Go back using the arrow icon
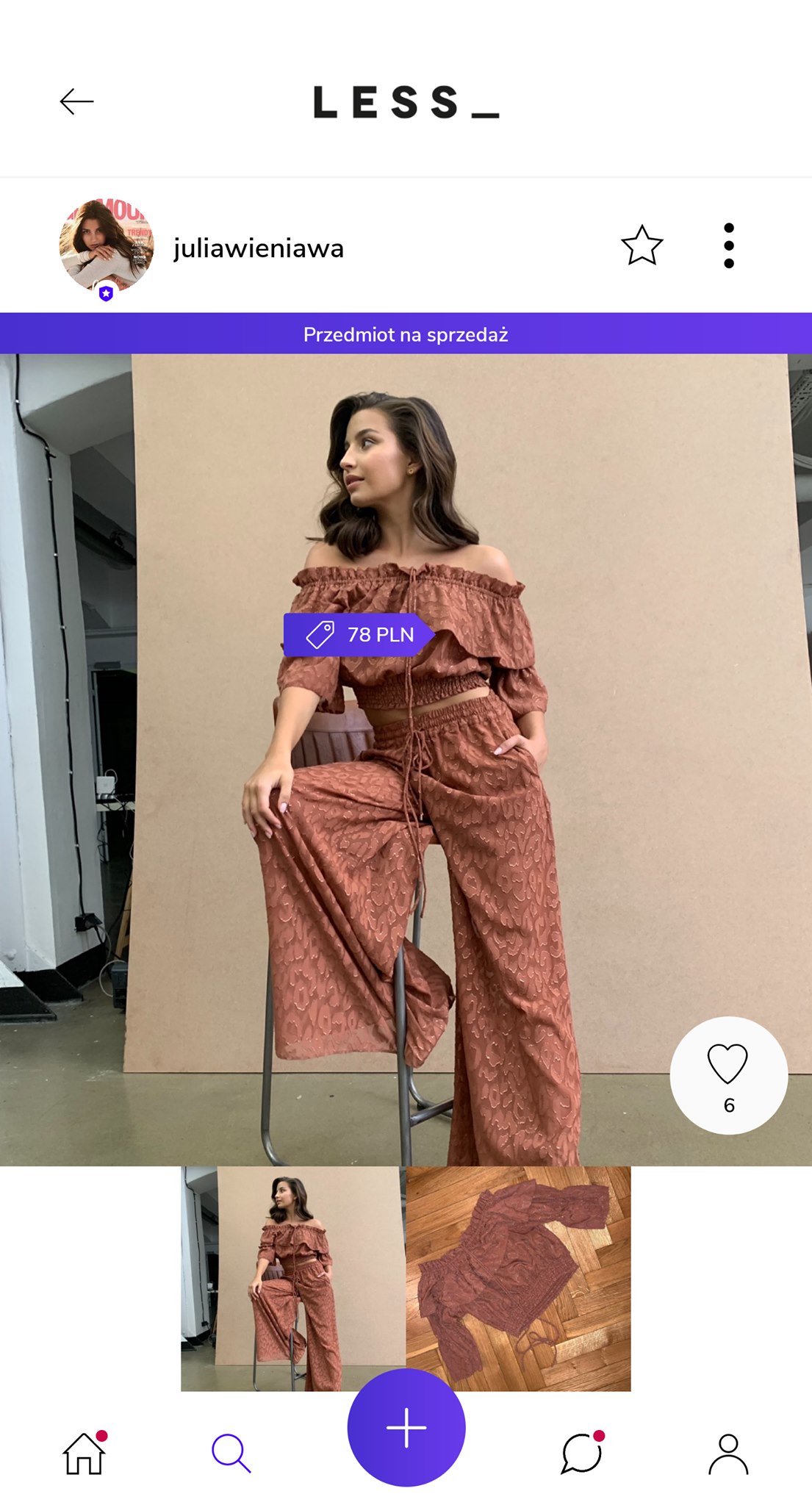Viewport: 812px width, 1505px height. pos(76,101)
